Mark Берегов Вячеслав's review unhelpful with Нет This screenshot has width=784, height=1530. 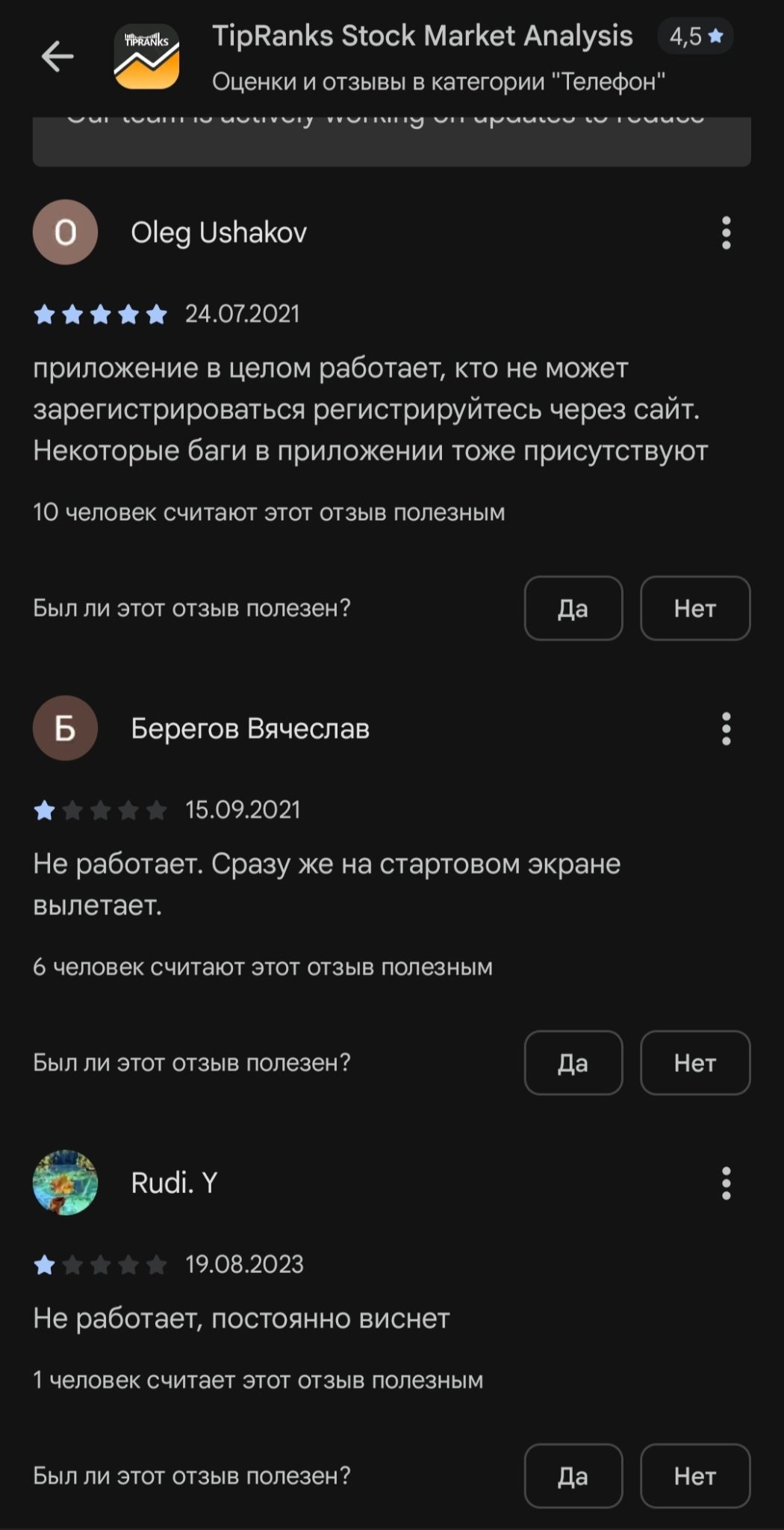coord(695,1062)
